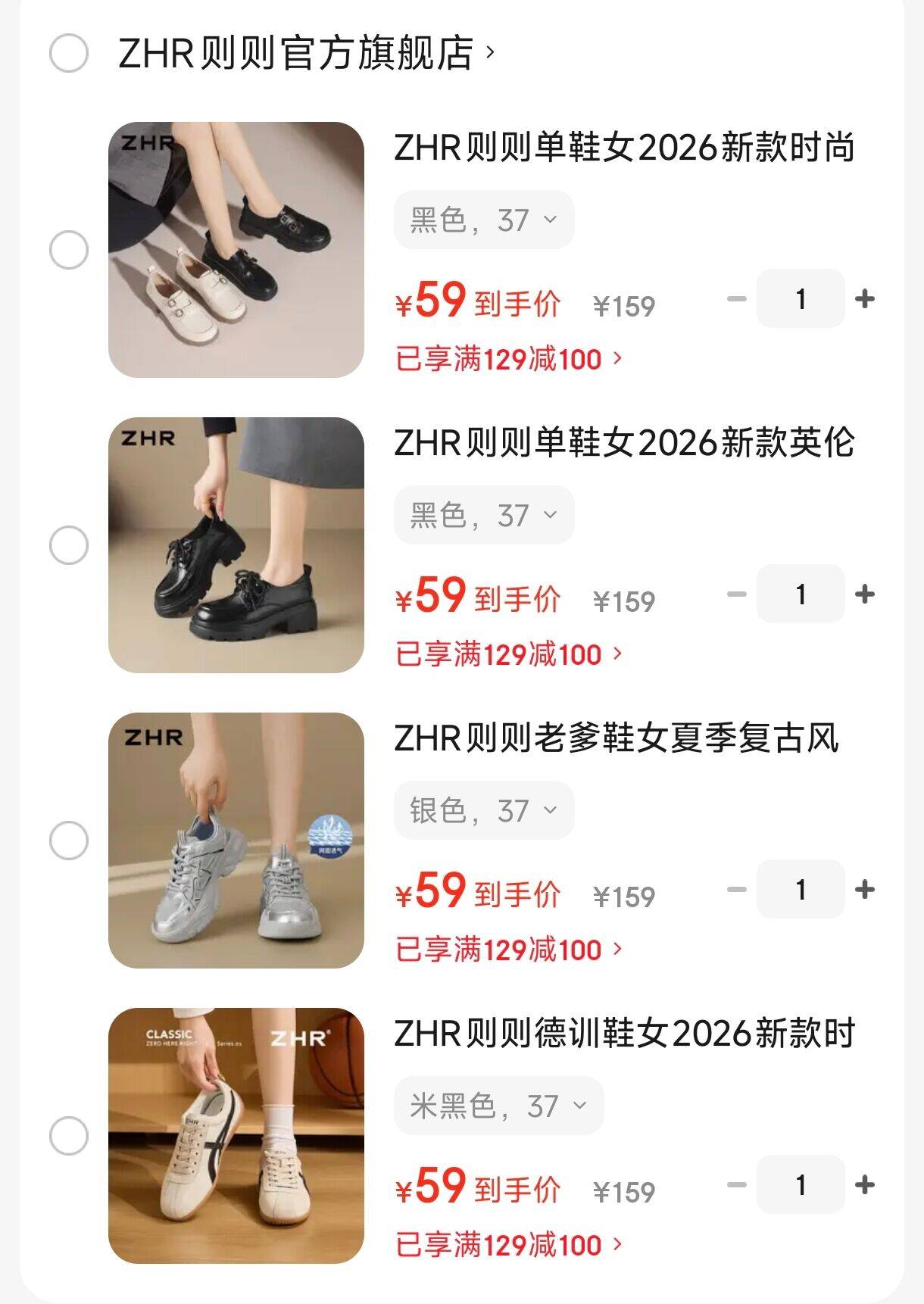This screenshot has width=924, height=1304.
Task: Change the 米黑色, 37 size and color option
Action: pos(498,1106)
